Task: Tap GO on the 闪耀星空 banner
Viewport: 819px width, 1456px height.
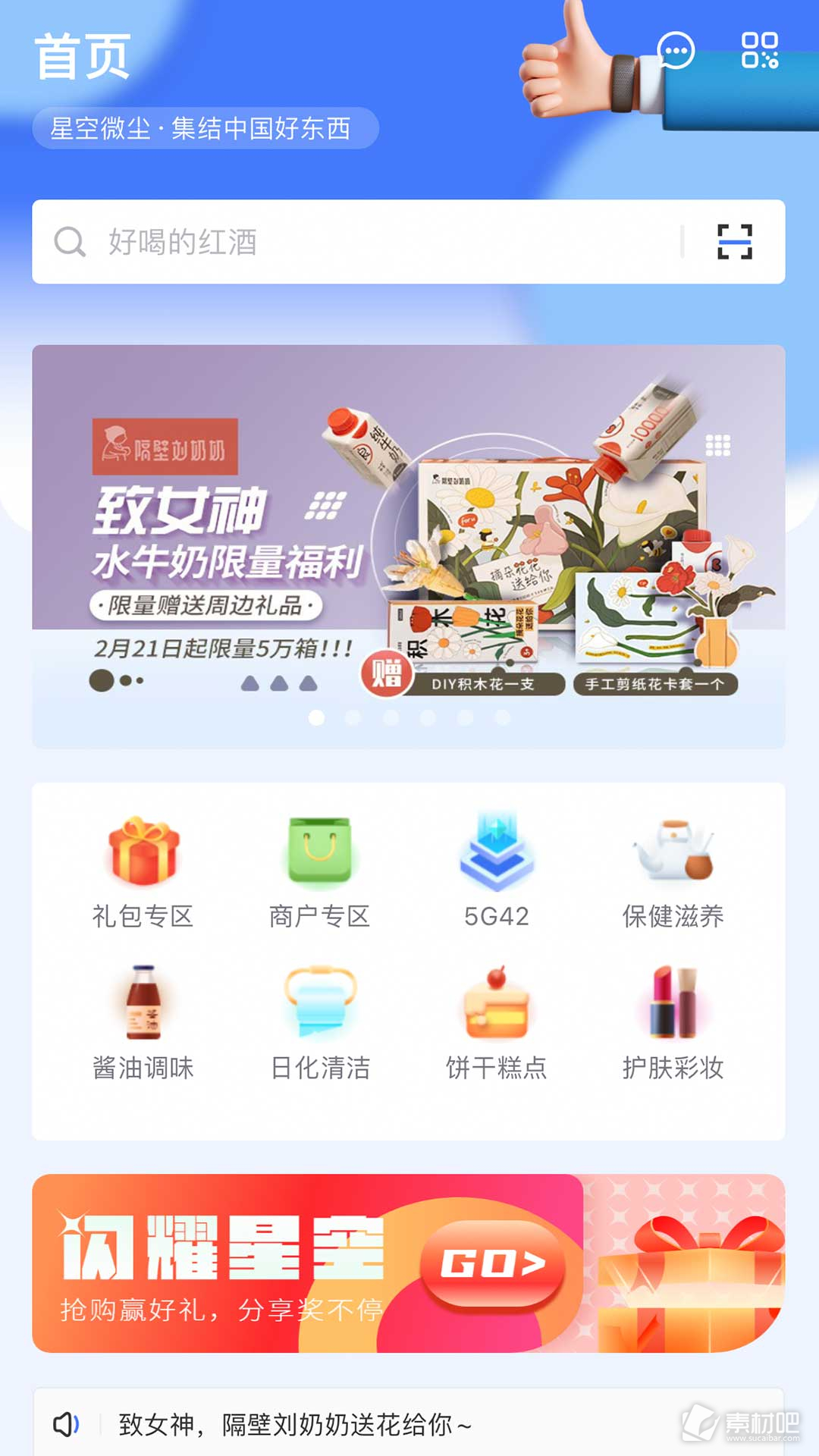Action: pos(493,1264)
